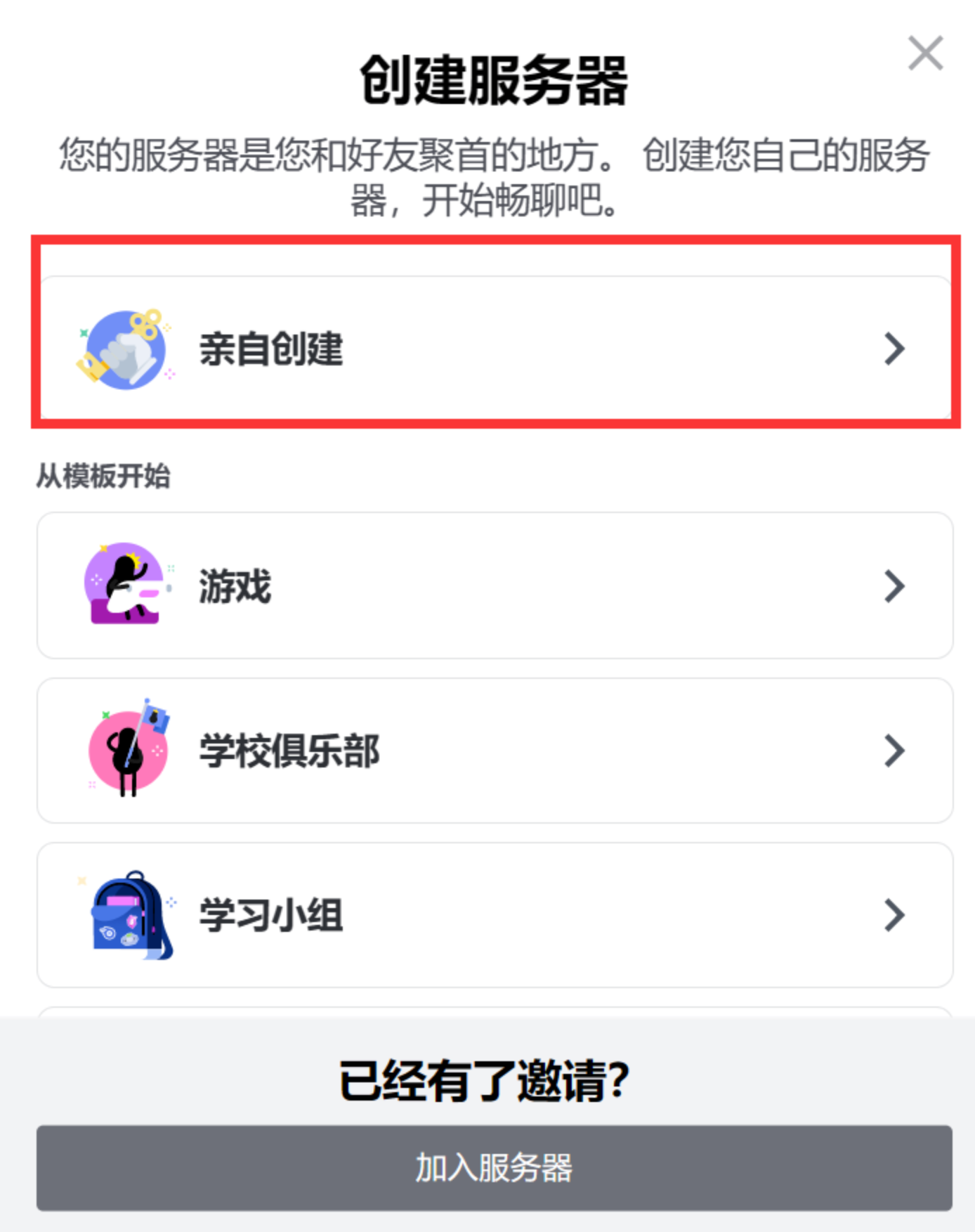Open the 学校俱乐部 template

[495, 750]
